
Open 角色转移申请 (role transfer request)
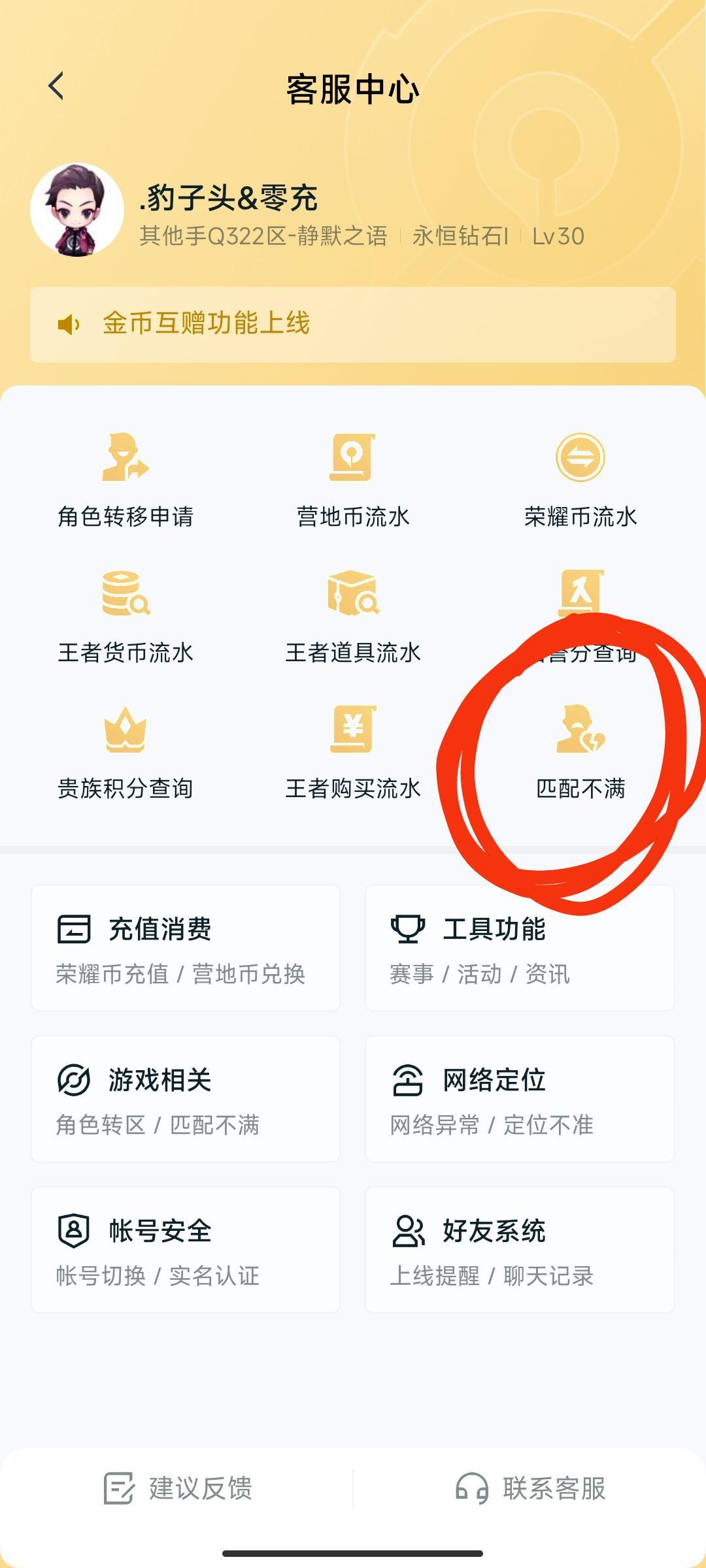point(127,483)
